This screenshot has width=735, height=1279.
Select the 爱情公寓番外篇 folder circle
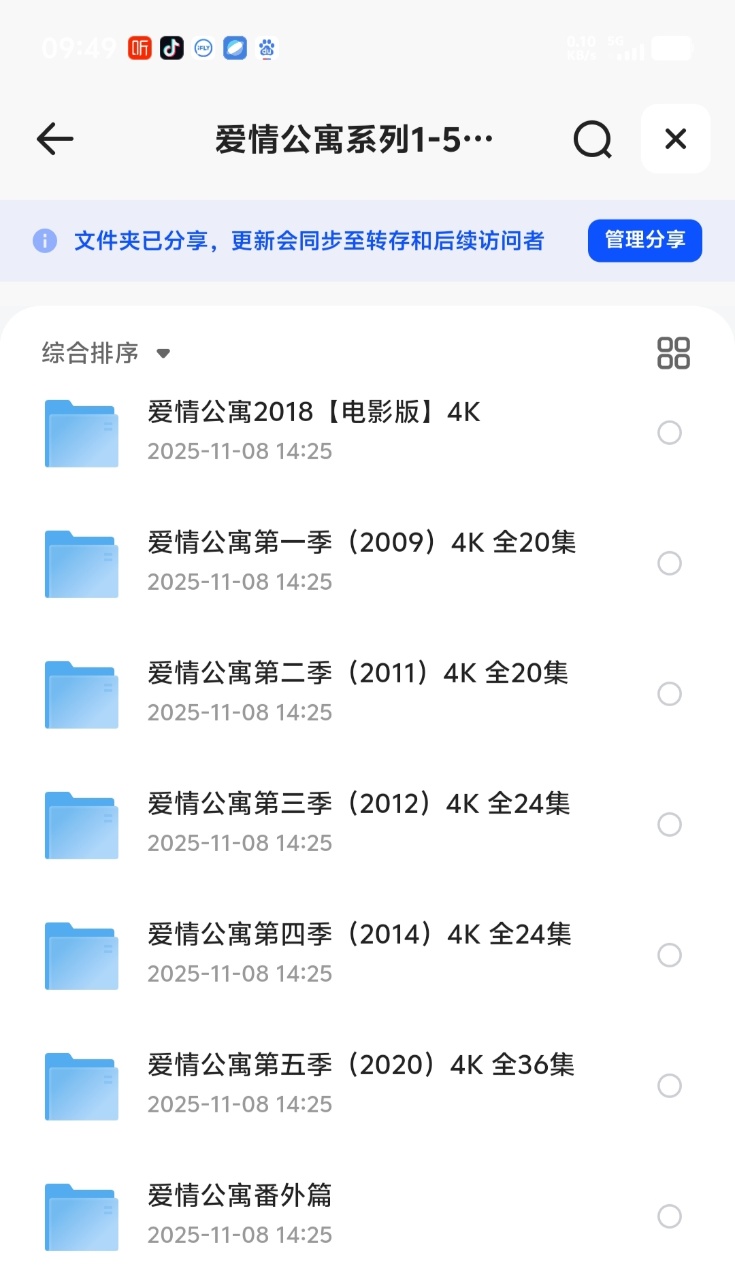pyautogui.click(x=669, y=1216)
